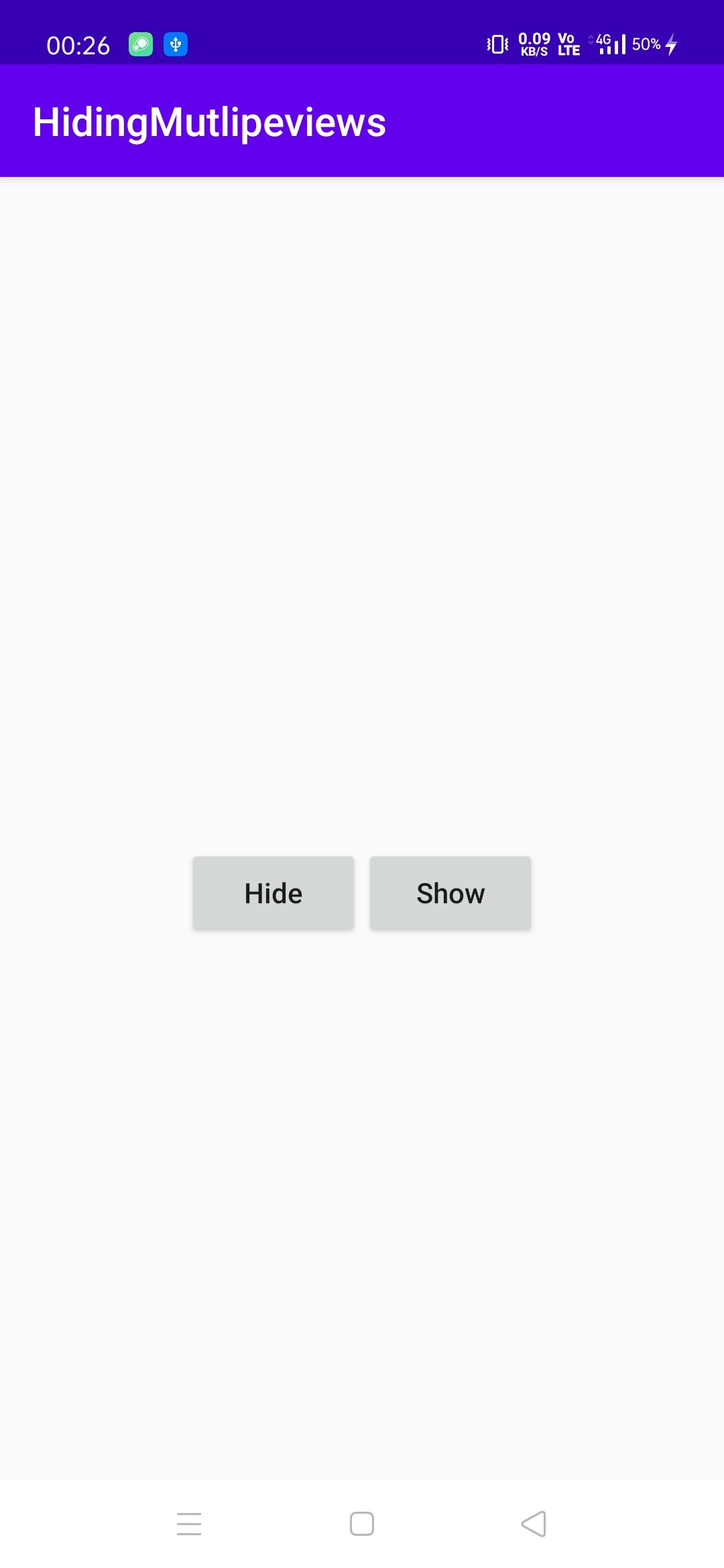
Task: Tap the clock showing 00:26
Action: coord(78,44)
